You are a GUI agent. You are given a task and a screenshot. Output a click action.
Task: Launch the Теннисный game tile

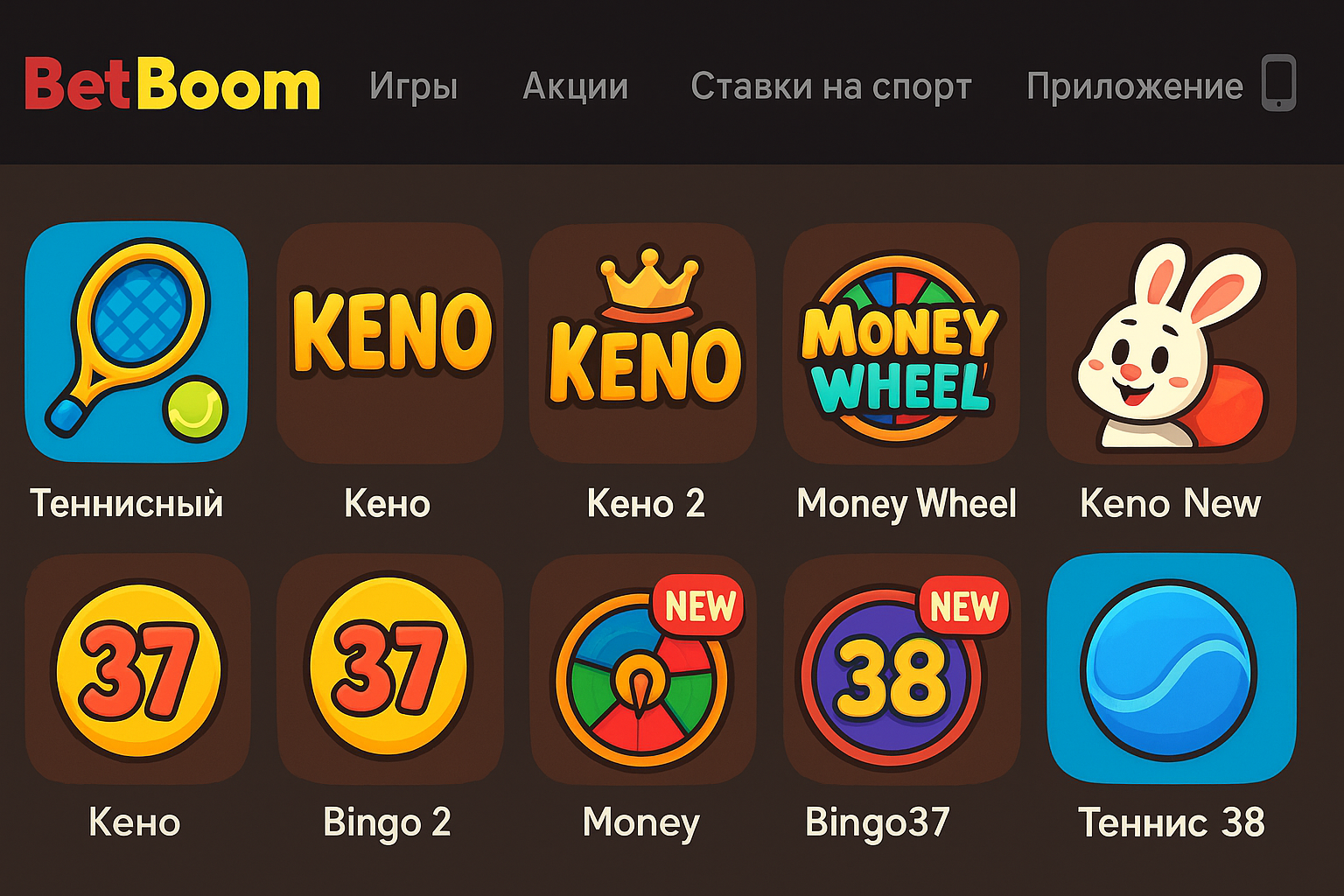(136, 342)
